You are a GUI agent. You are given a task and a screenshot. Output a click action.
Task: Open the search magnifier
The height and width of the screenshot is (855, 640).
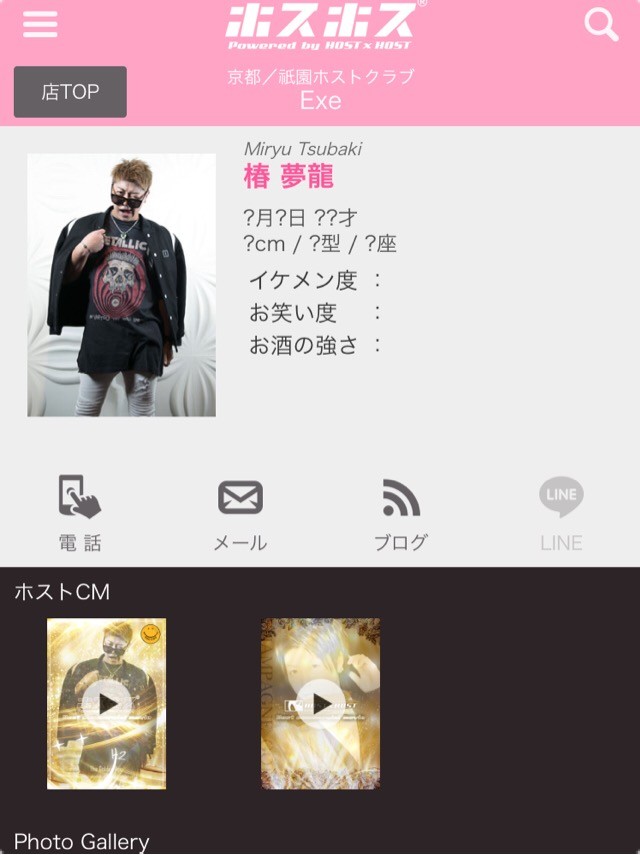tap(601, 24)
